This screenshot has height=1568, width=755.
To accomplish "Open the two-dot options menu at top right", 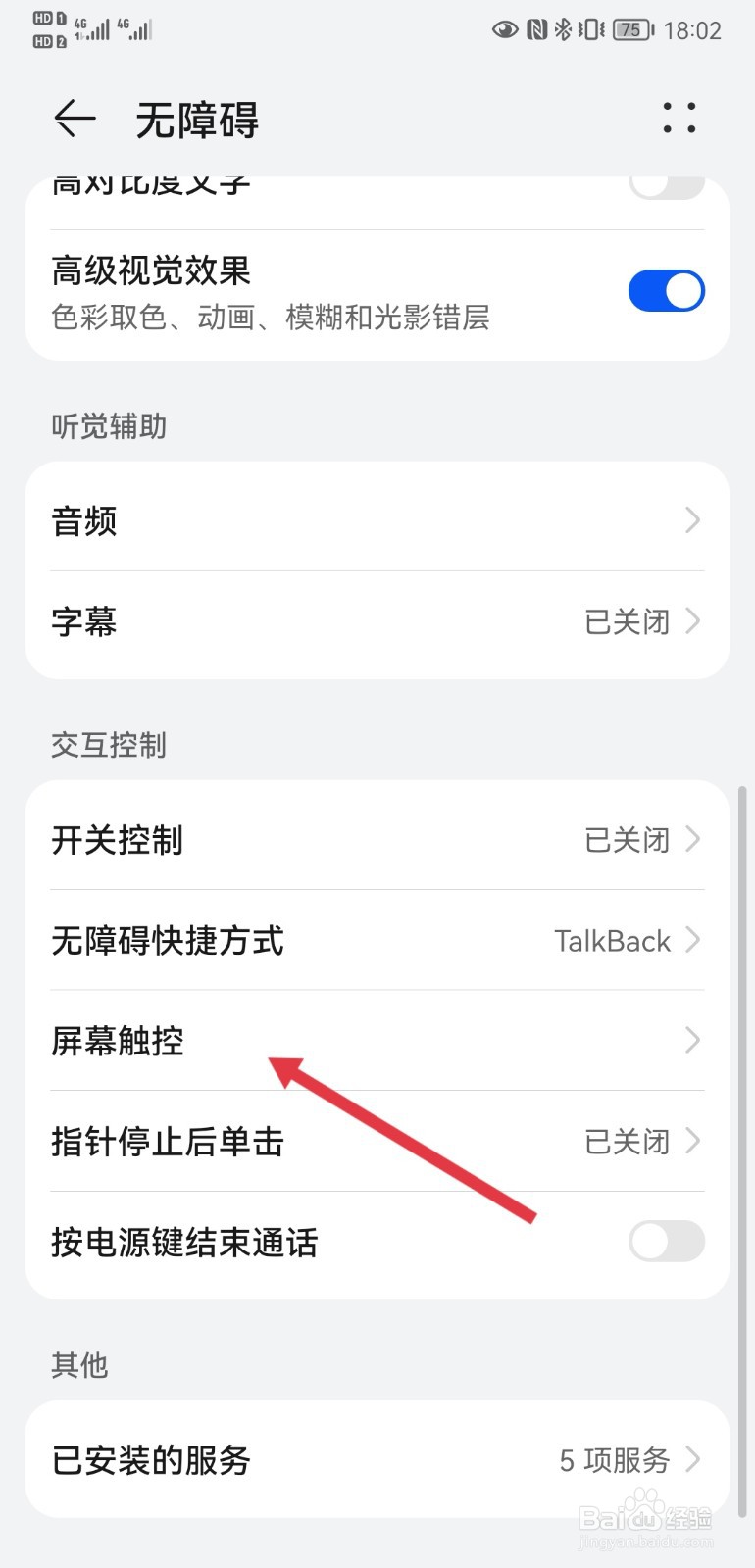I will point(679,120).
